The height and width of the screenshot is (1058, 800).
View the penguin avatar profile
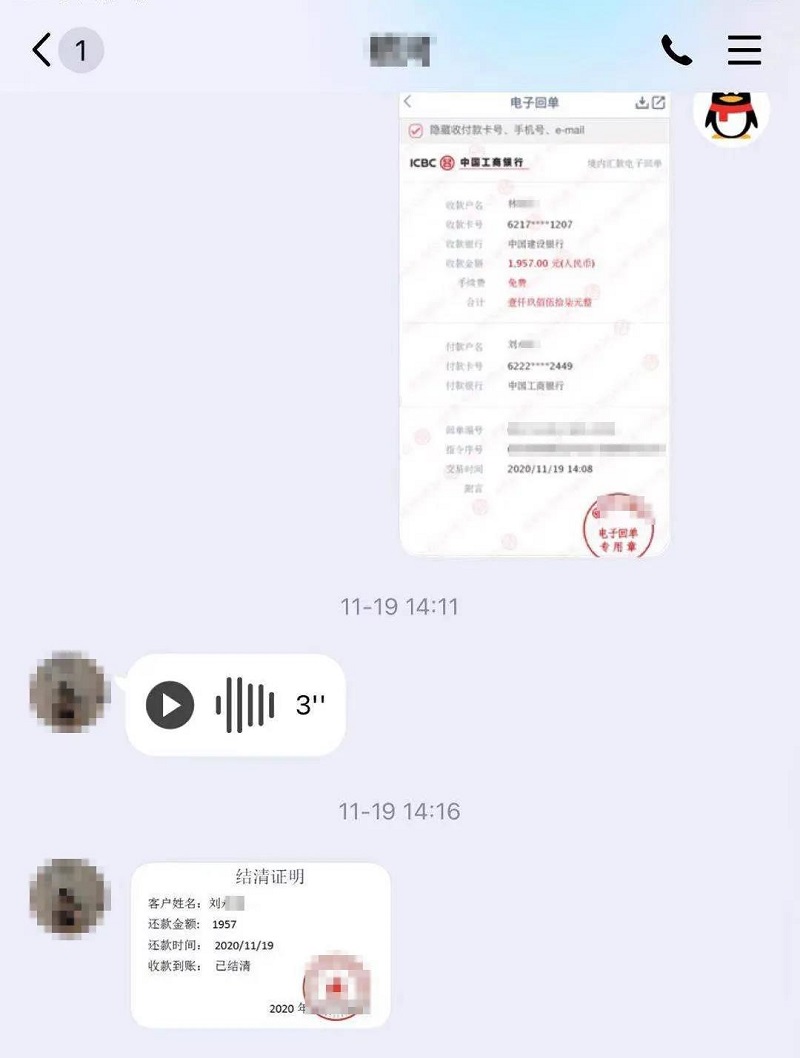click(x=731, y=113)
